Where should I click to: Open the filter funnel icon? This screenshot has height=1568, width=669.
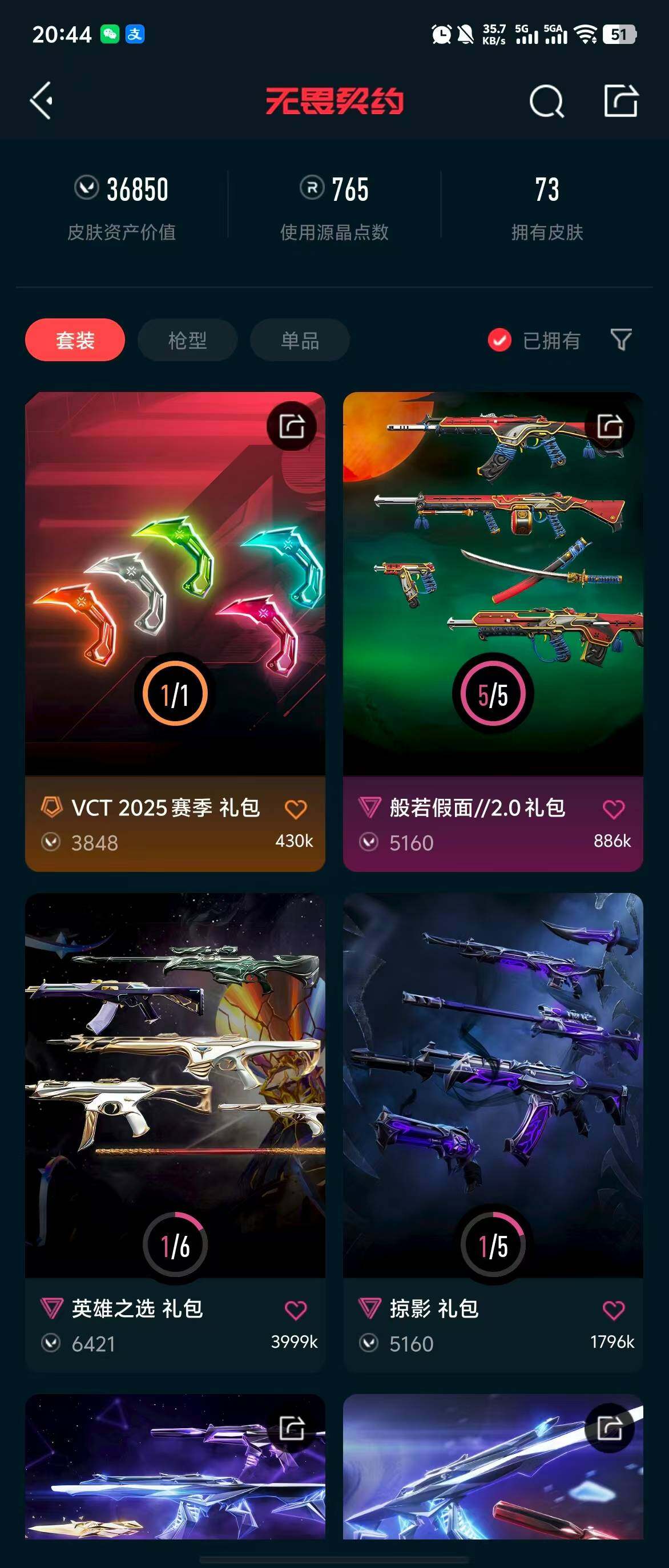point(620,340)
